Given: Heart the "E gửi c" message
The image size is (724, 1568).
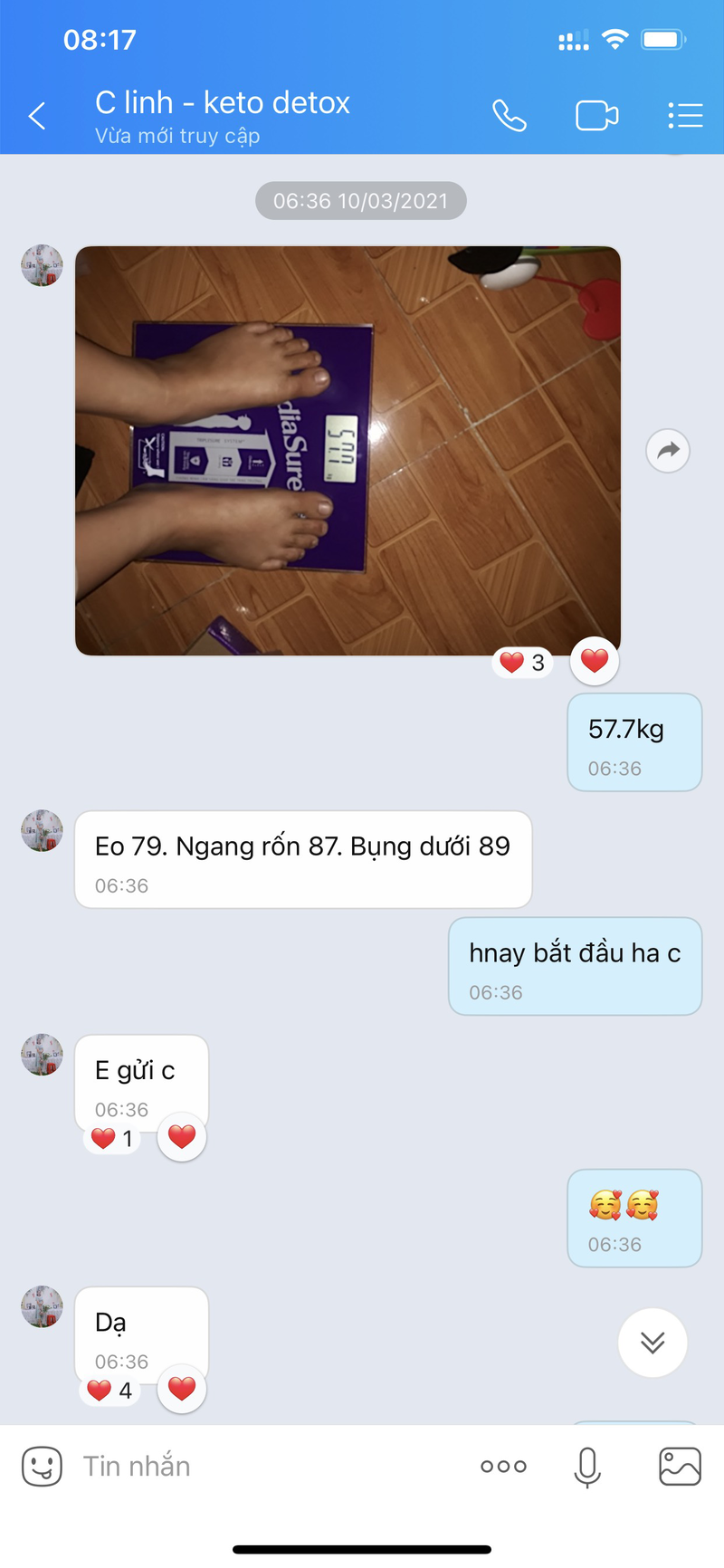Looking at the screenshot, I should pos(182,1137).
